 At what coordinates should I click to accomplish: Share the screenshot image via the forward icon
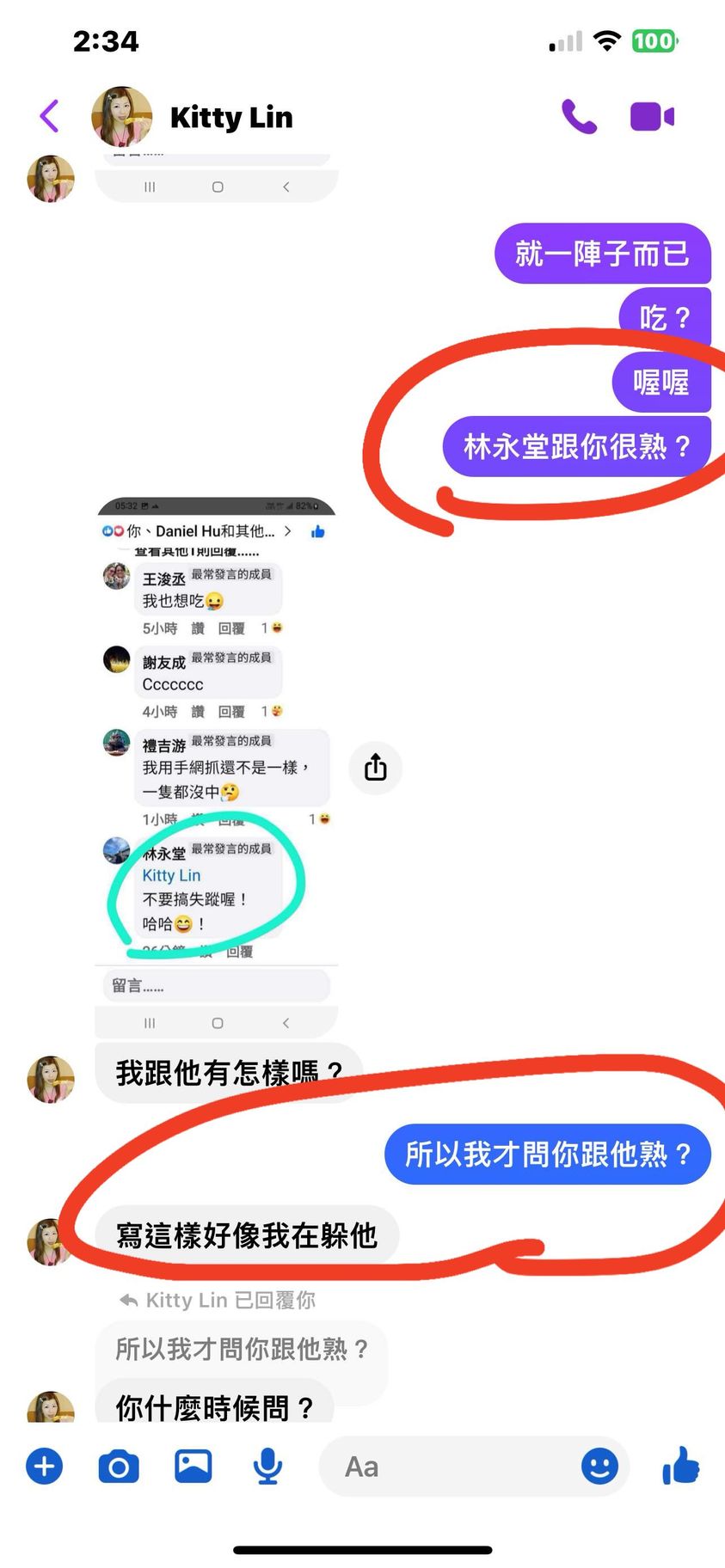(375, 767)
